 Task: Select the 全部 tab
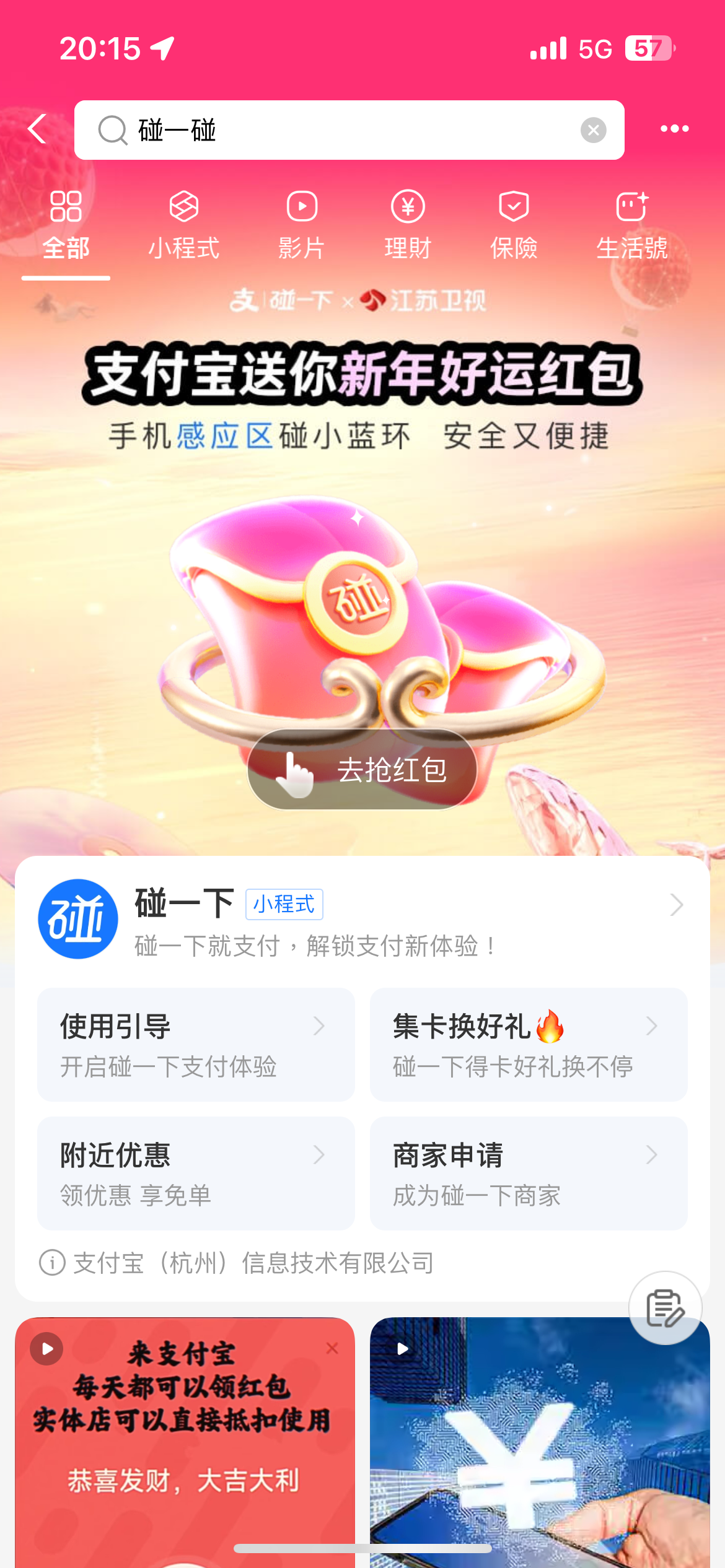click(66, 226)
